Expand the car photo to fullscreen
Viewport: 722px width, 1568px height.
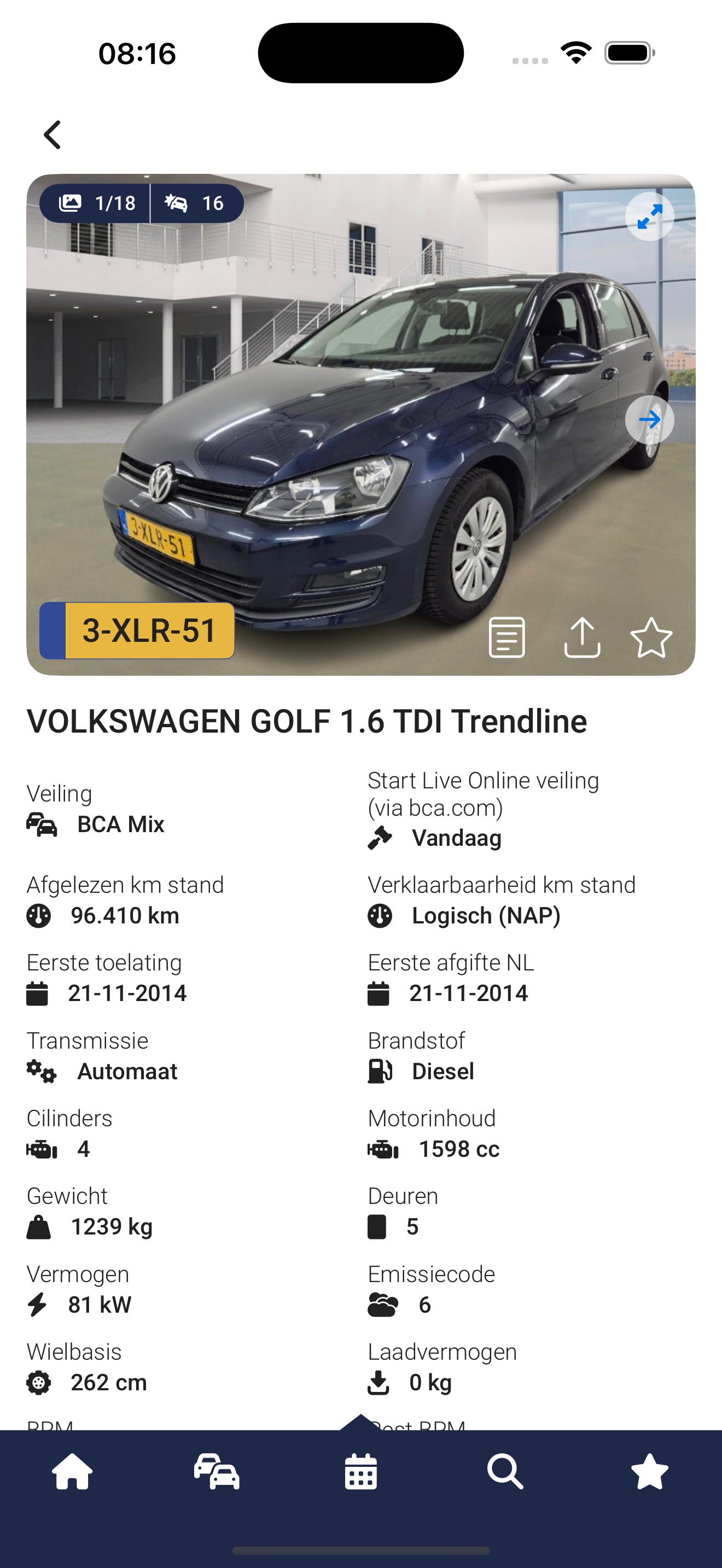click(649, 217)
